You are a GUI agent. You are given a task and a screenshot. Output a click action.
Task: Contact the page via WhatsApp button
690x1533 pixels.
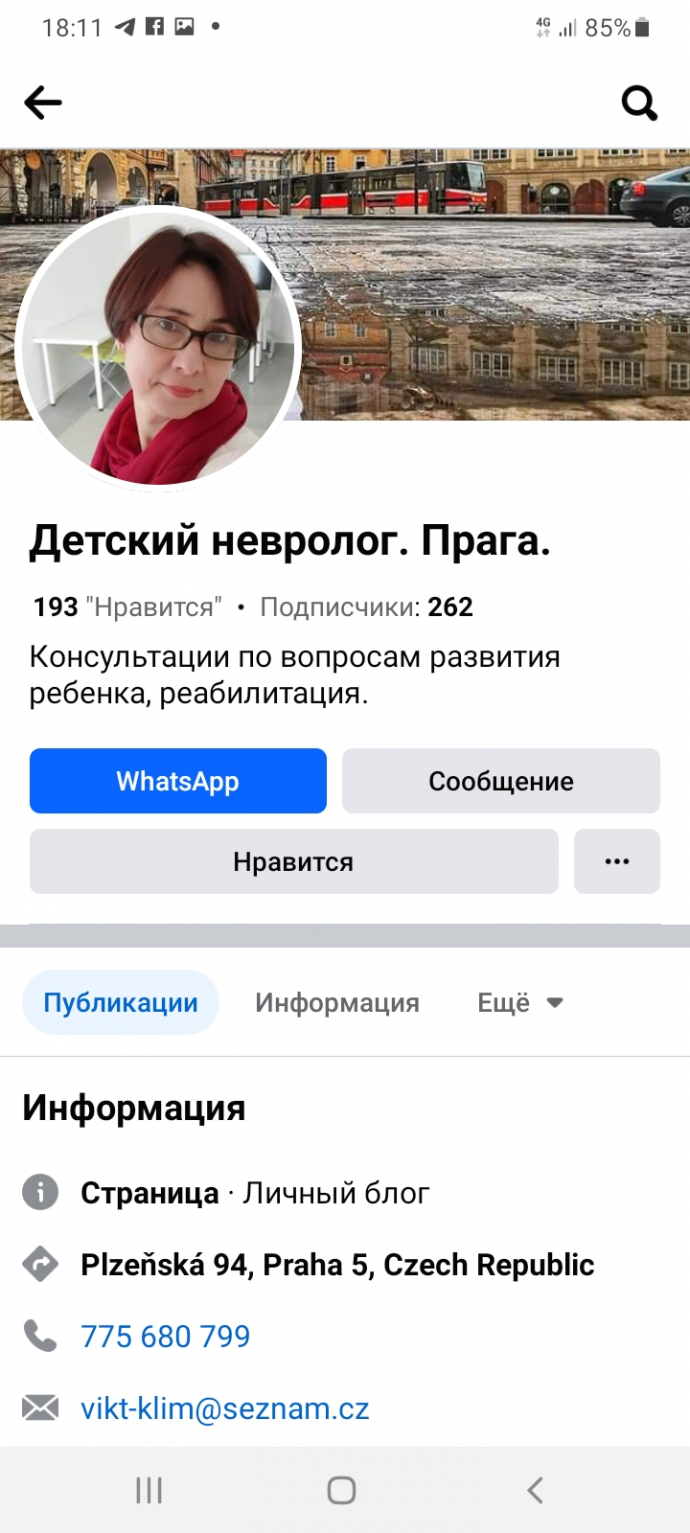[x=178, y=781]
